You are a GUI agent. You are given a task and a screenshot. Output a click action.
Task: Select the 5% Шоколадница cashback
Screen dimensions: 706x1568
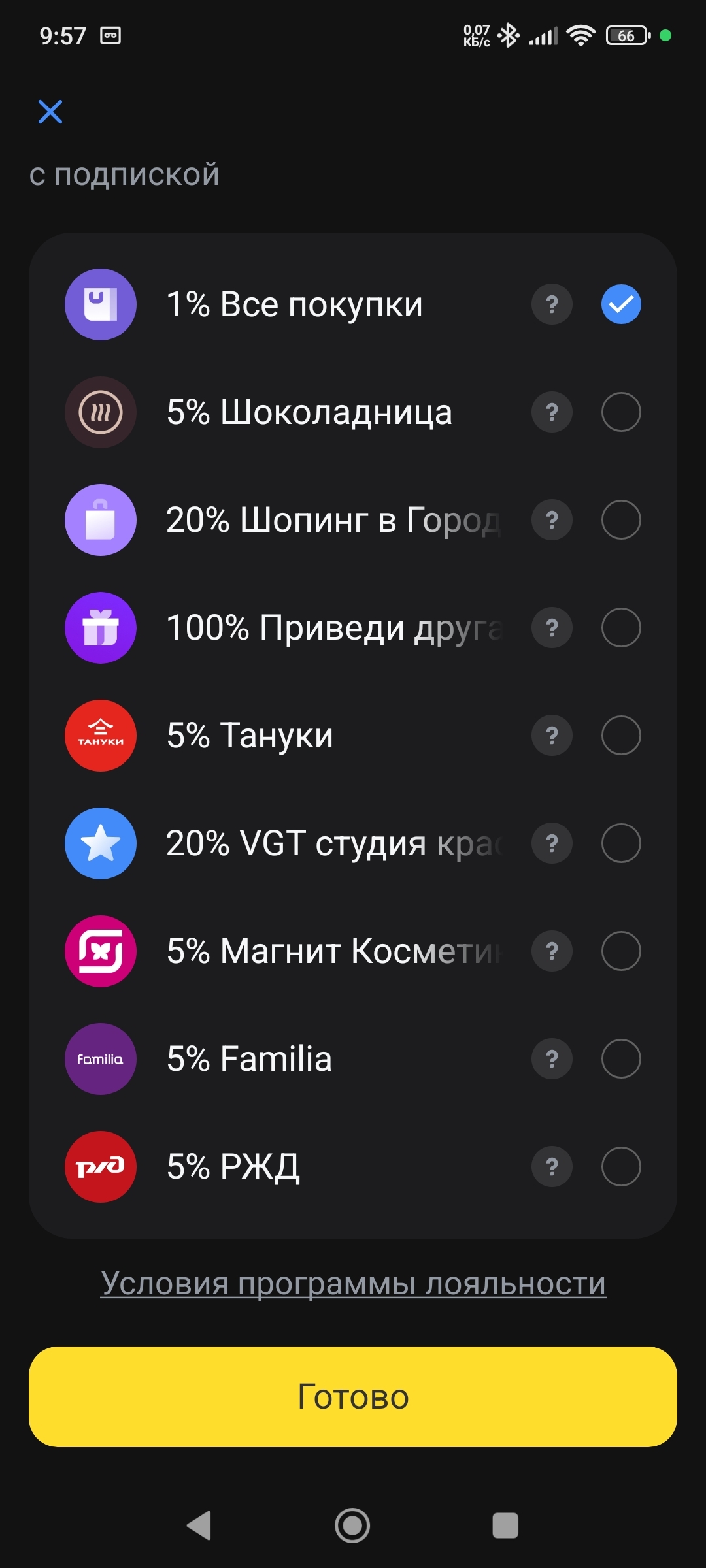point(620,412)
